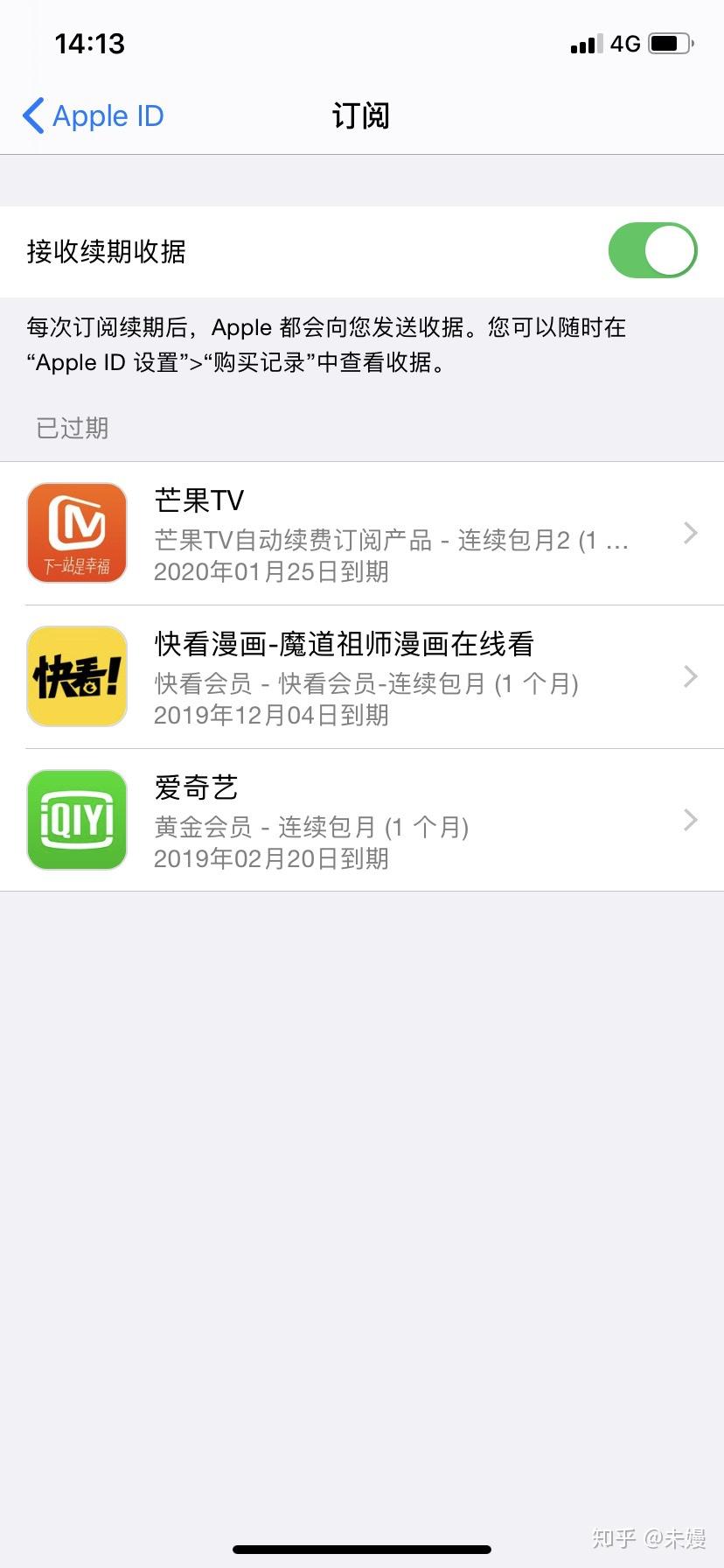Toggle the 接收续期收据 switch off
This screenshot has height=1568, width=724.
pos(652,251)
